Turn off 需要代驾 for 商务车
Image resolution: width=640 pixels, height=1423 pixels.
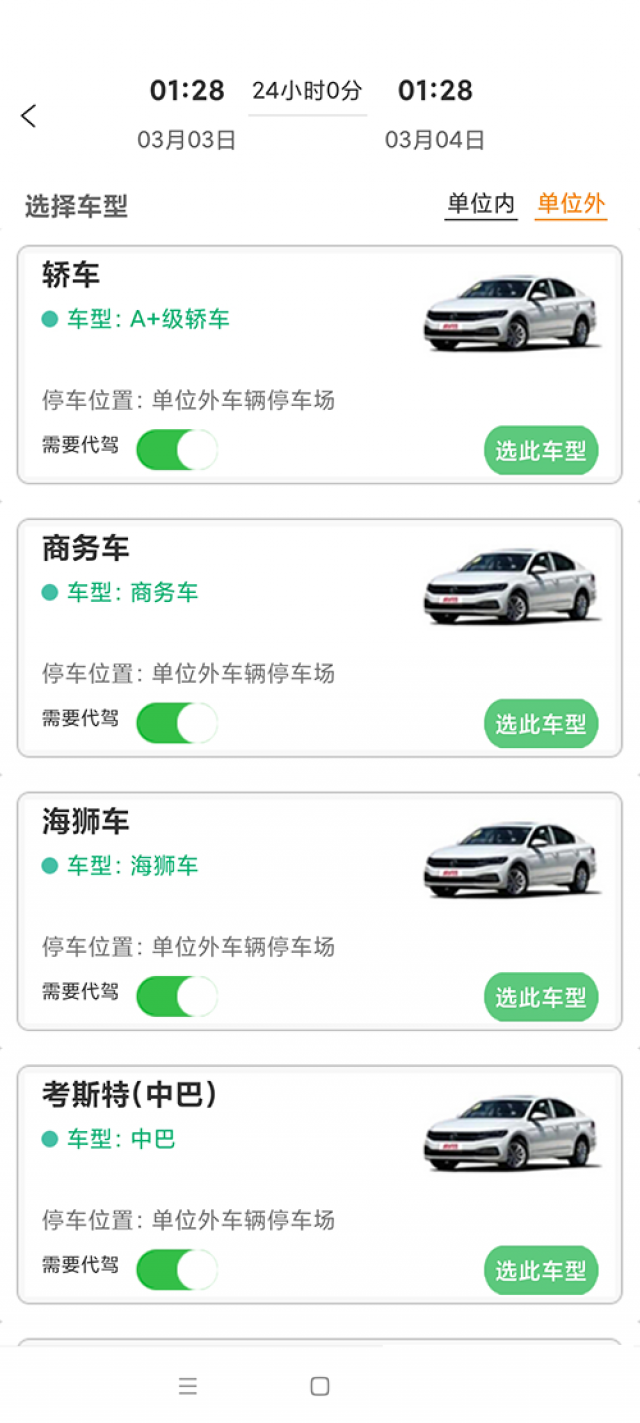[x=177, y=723]
